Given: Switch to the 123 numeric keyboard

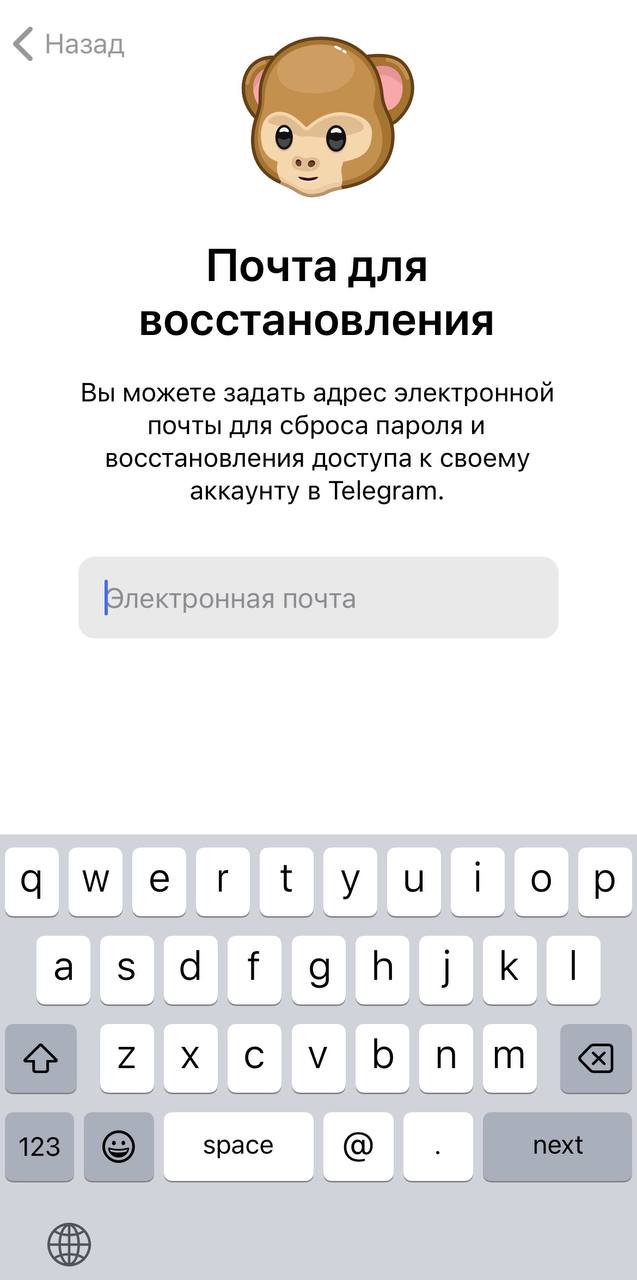Looking at the screenshot, I should (40, 1146).
